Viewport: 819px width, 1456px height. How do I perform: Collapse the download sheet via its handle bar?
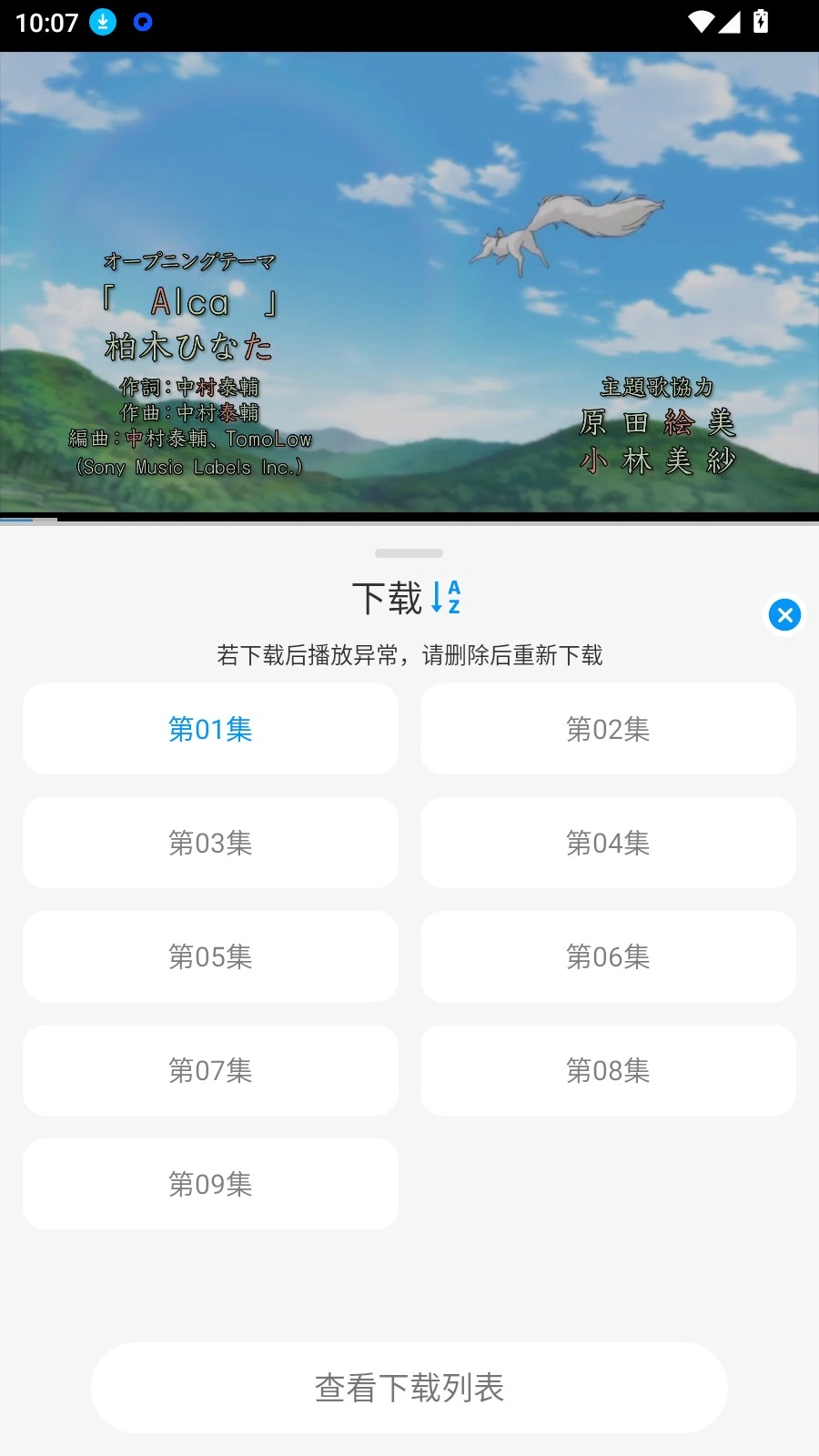pos(409,552)
